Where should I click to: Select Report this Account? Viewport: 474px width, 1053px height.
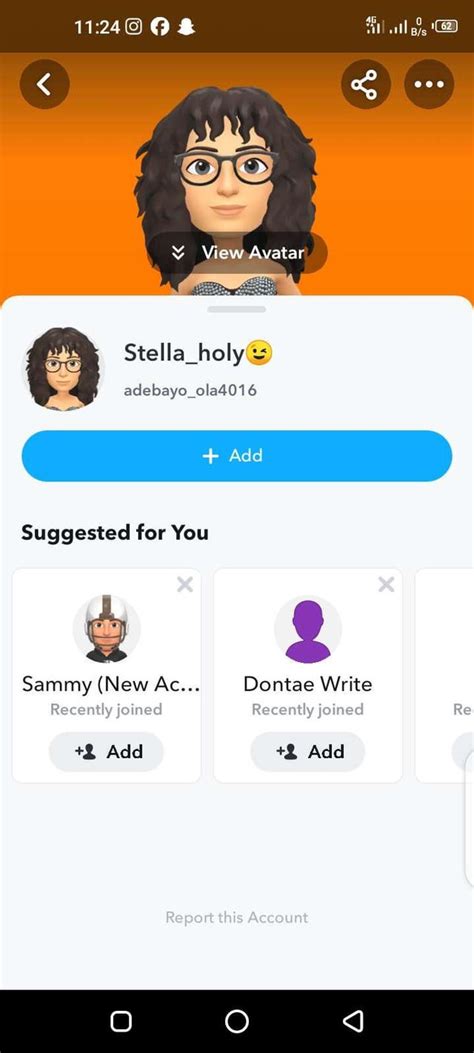[x=237, y=917]
